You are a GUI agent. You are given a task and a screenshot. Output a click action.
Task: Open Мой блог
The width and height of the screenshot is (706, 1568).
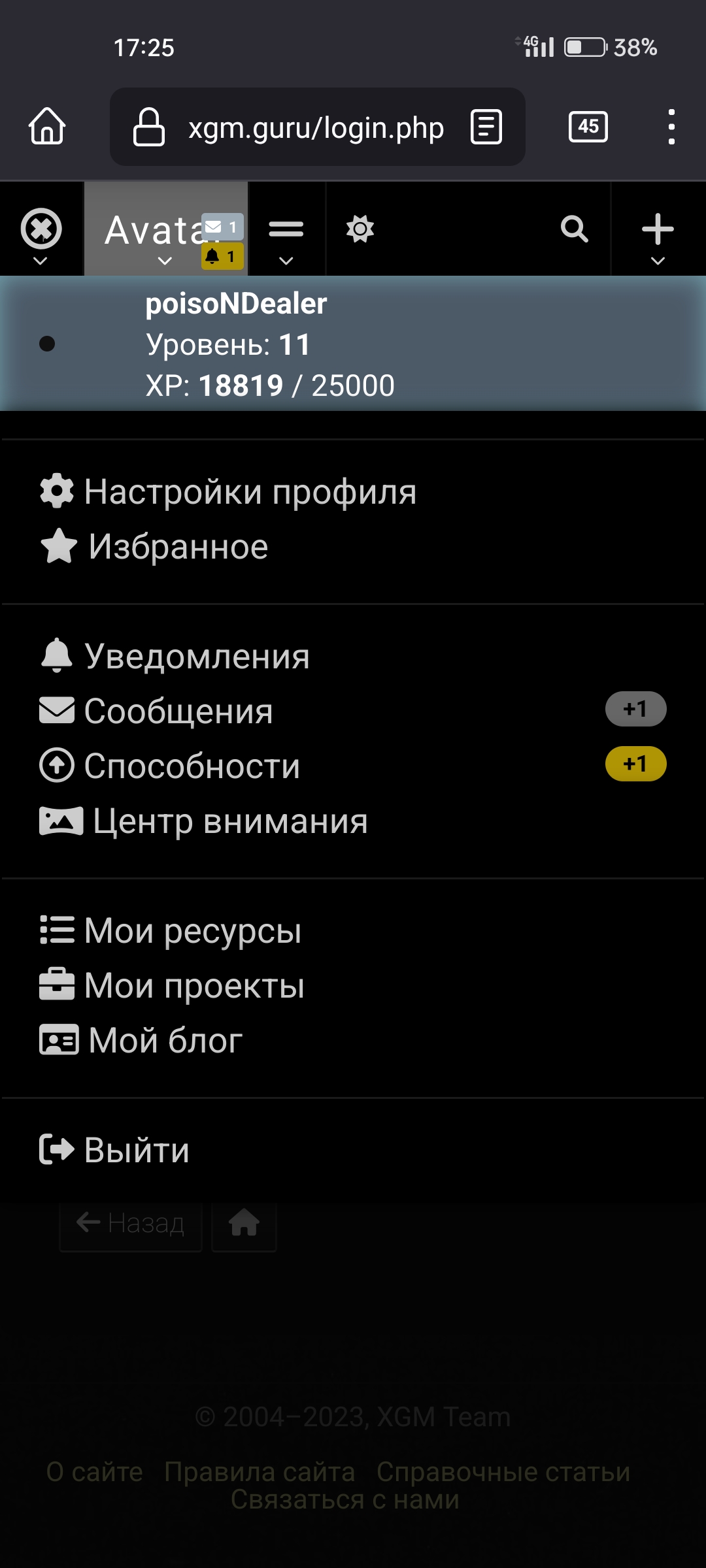click(x=141, y=1040)
